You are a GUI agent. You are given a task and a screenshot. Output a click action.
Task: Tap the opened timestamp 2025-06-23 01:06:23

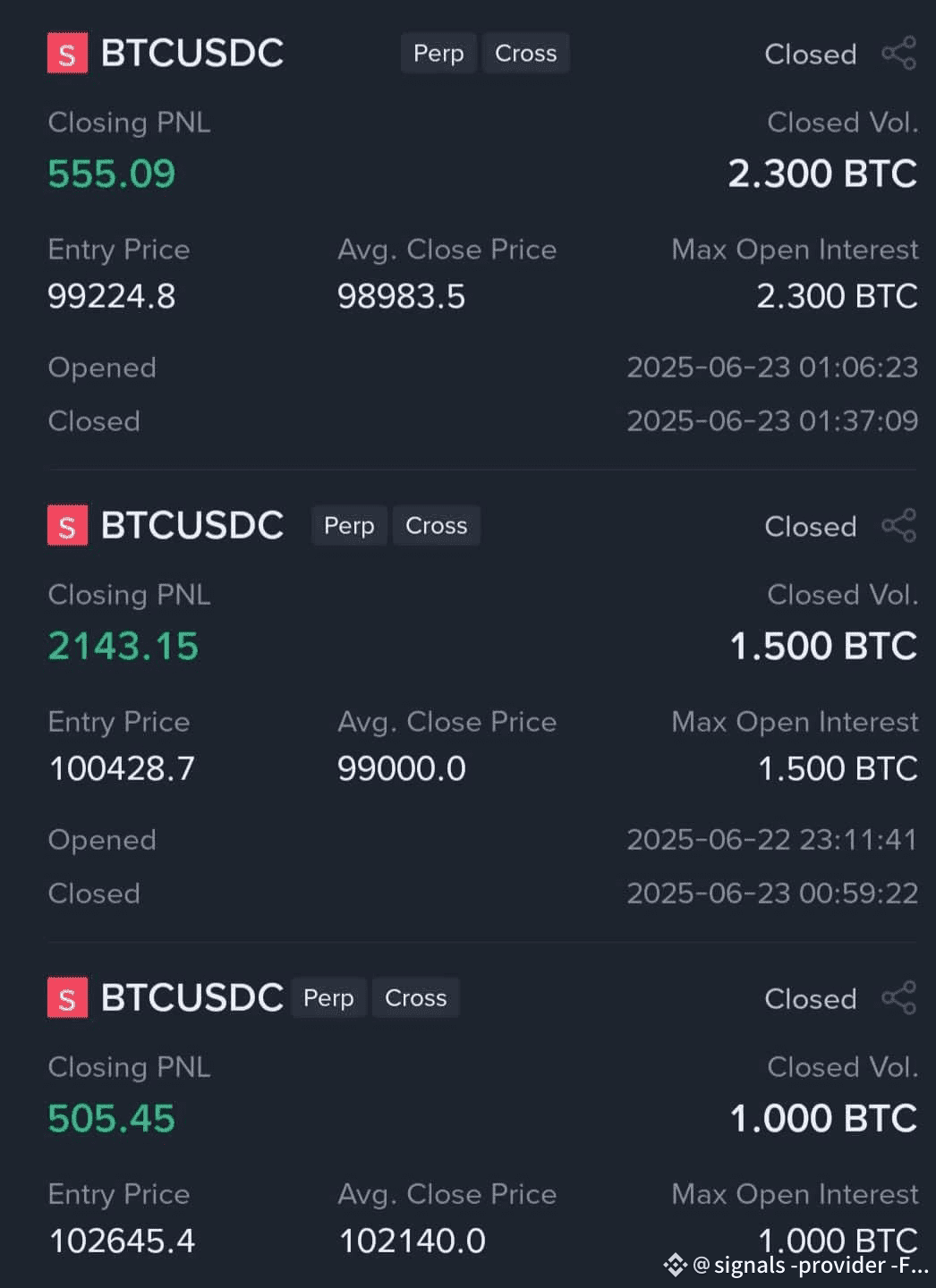[x=773, y=368]
